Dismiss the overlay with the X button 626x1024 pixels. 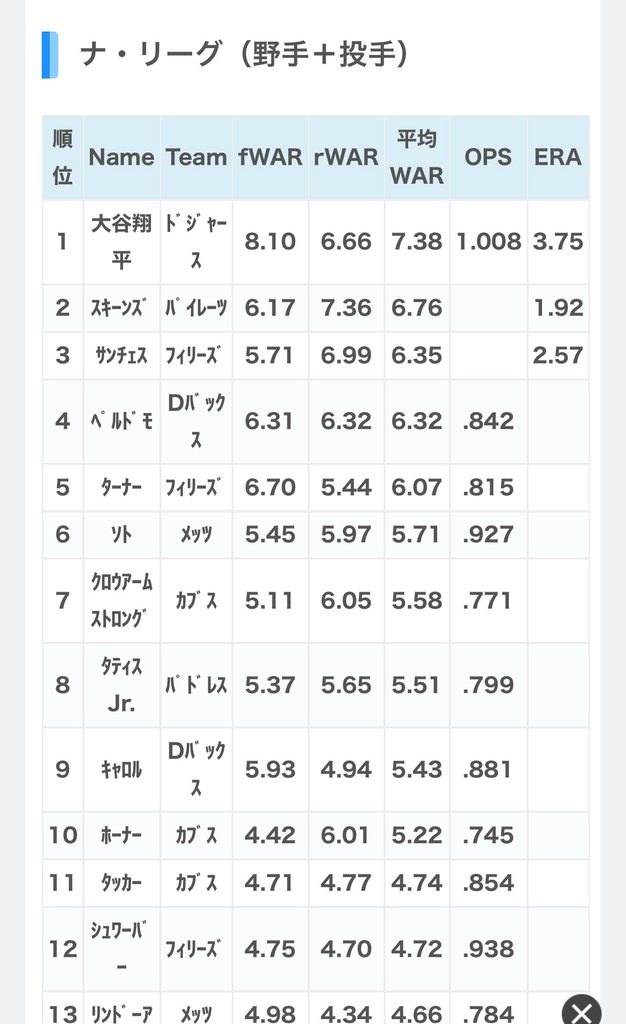[583, 1010]
